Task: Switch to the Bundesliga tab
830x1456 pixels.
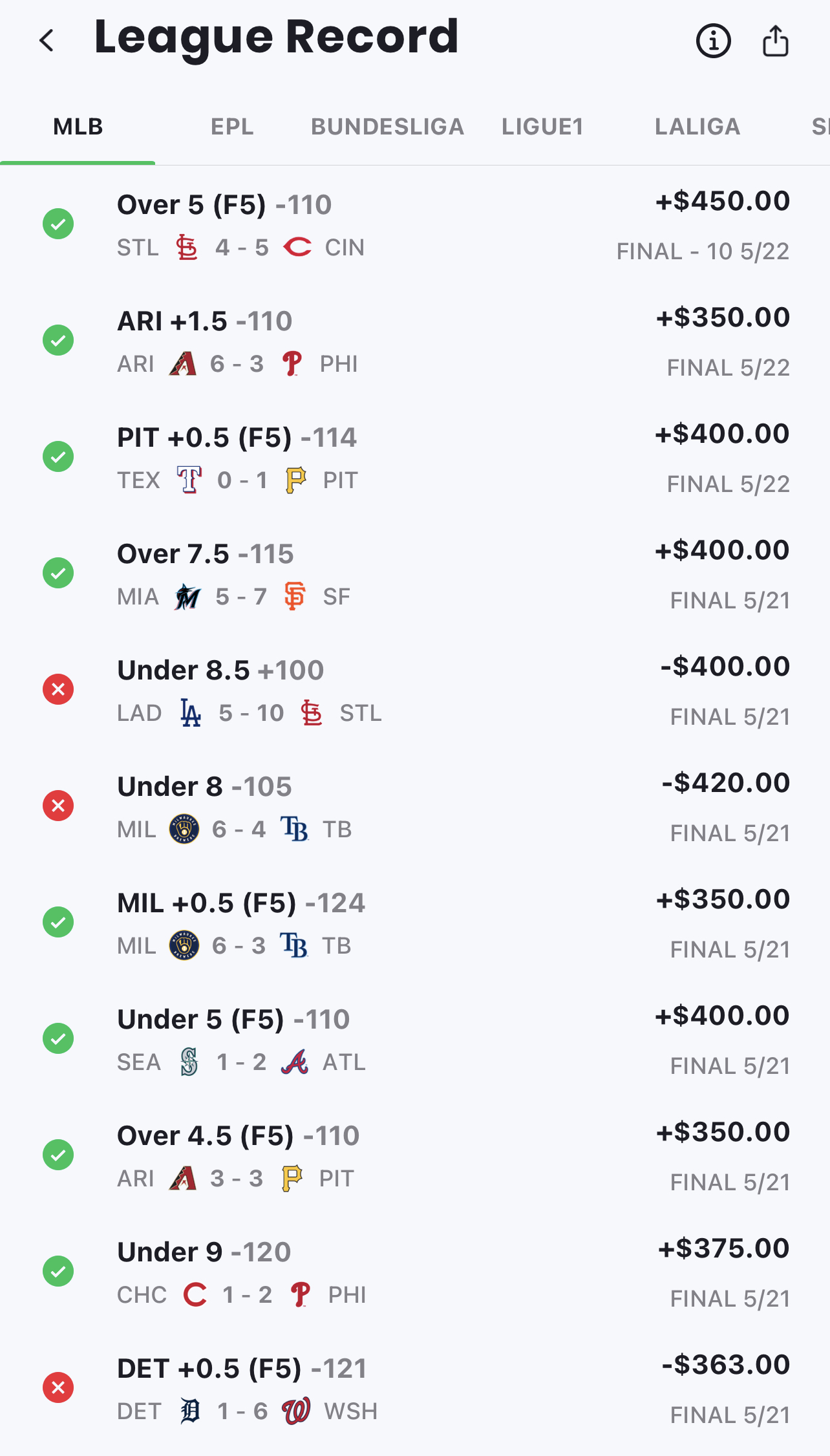Action: pyautogui.click(x=387, y=127)
